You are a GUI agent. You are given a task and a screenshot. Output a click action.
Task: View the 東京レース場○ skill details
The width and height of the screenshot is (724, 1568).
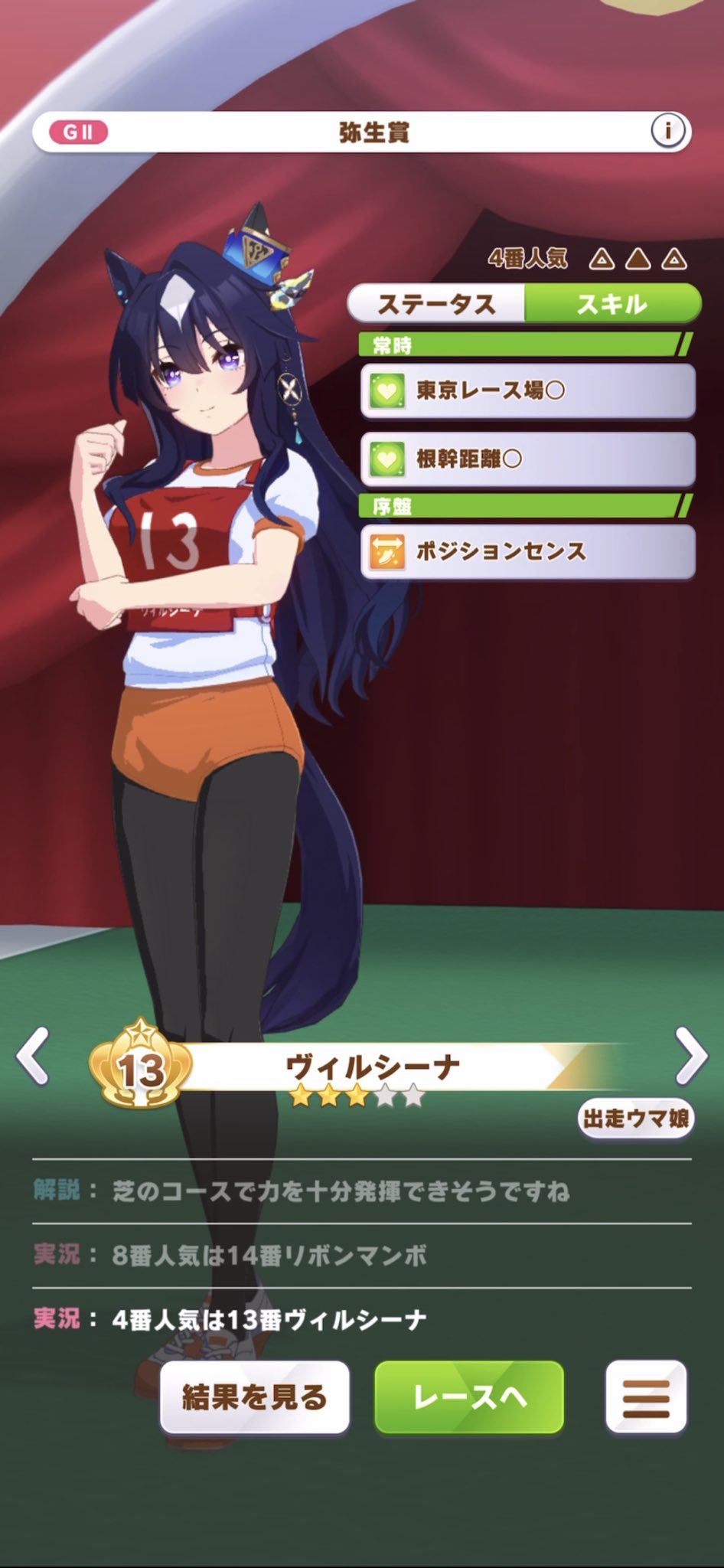click(x=527, y=391)
